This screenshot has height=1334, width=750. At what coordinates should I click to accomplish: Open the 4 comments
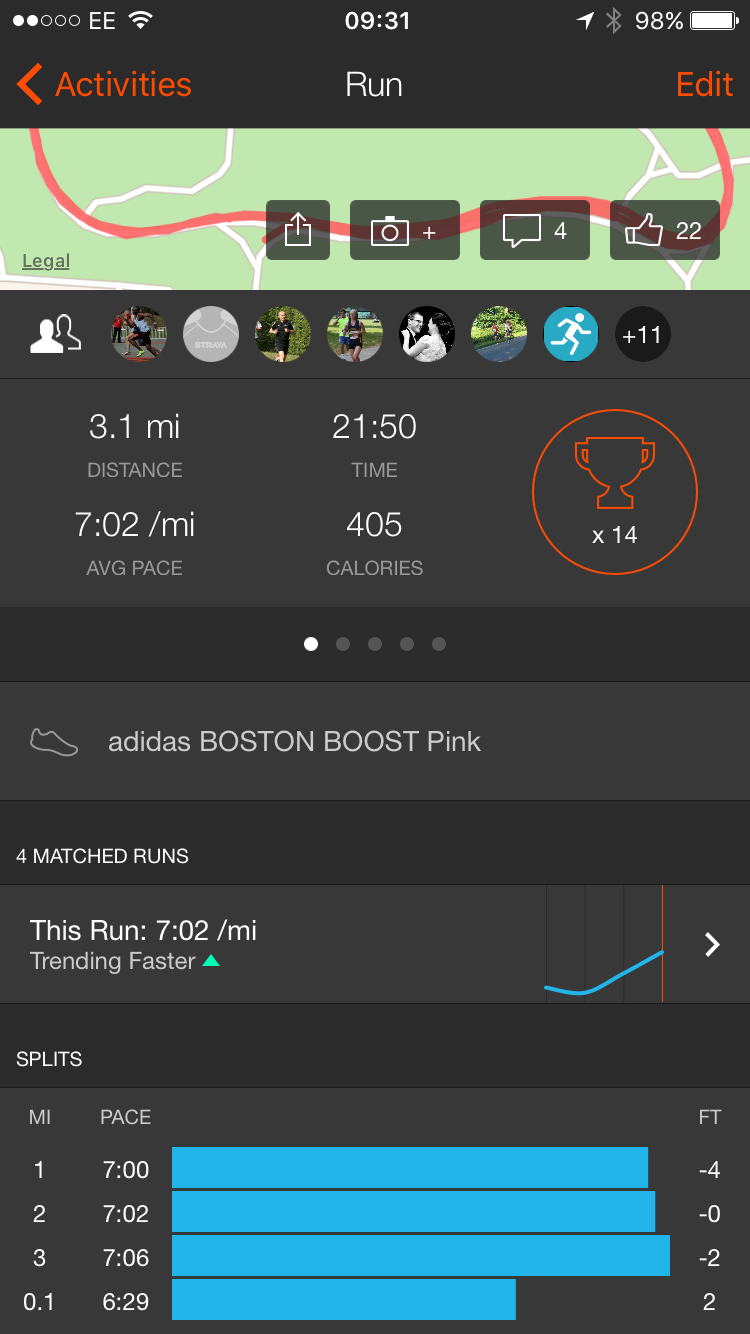pyautogui.click(x=534, y=231)
